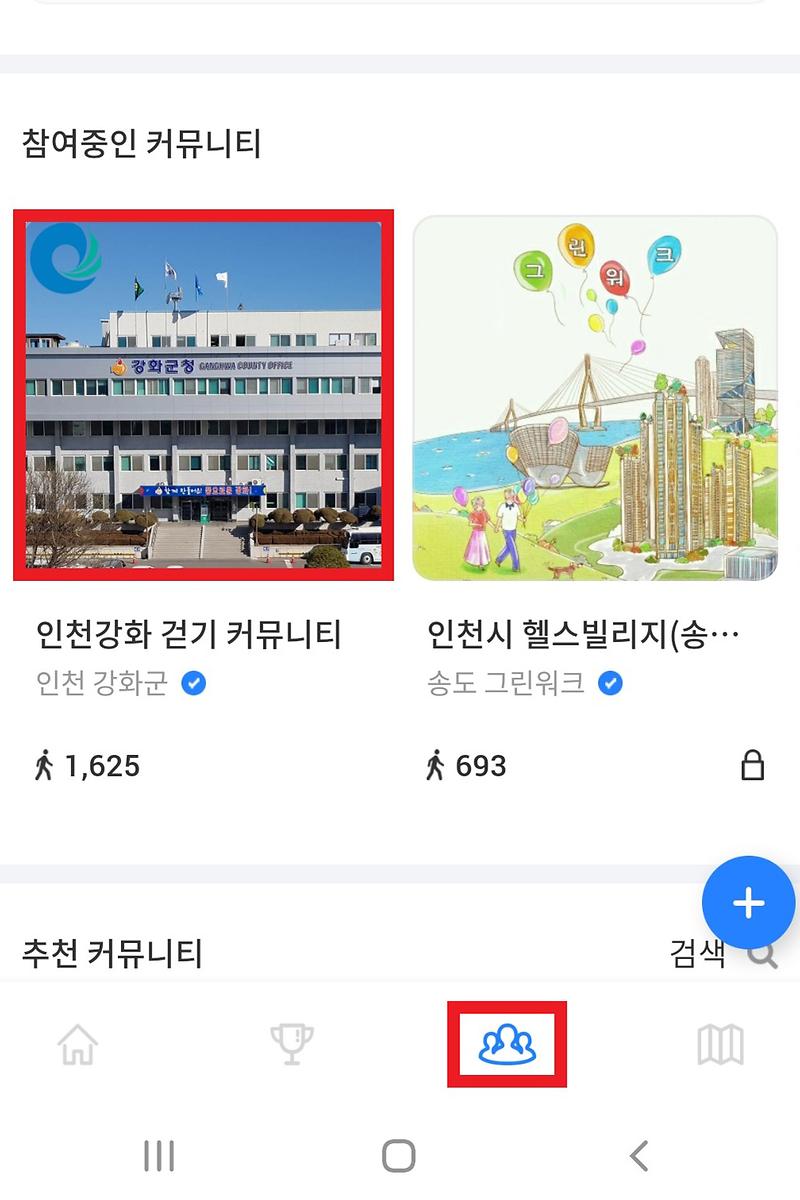This screenshot has width=800, height=1200.
Task: Open the map icon in bottom navigation
Action: pos(722,1044)
